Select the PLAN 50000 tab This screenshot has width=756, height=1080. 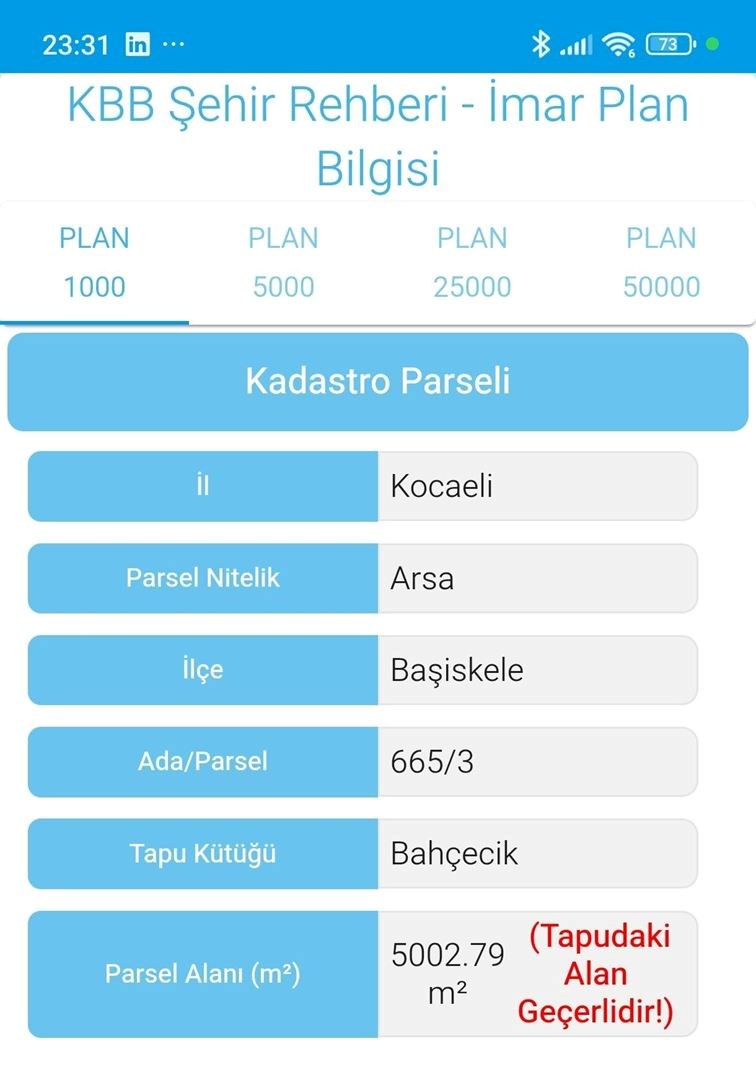pos(661,263)
